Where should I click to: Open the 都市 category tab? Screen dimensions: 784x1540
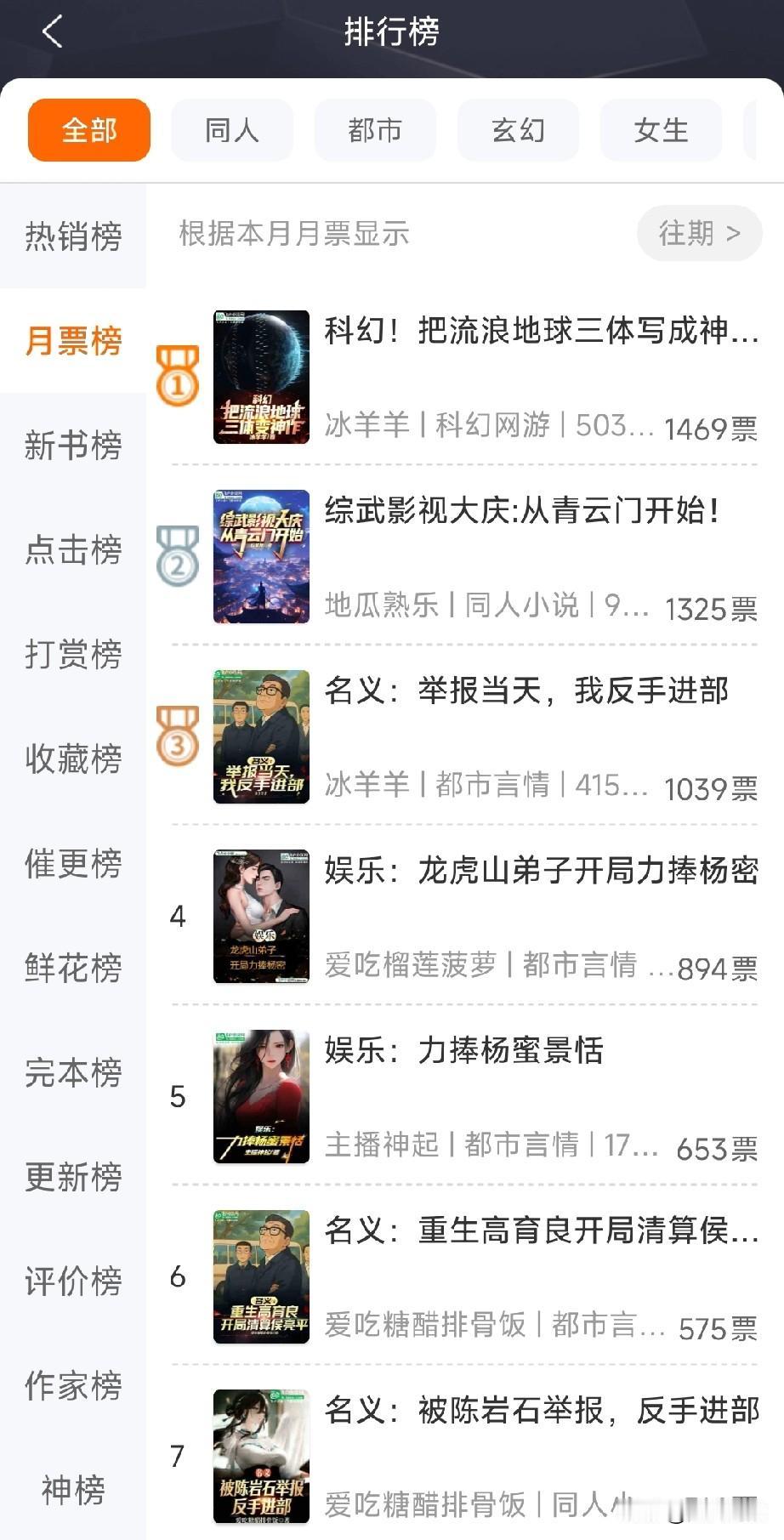pyautogui.click(x=374, y=129)
